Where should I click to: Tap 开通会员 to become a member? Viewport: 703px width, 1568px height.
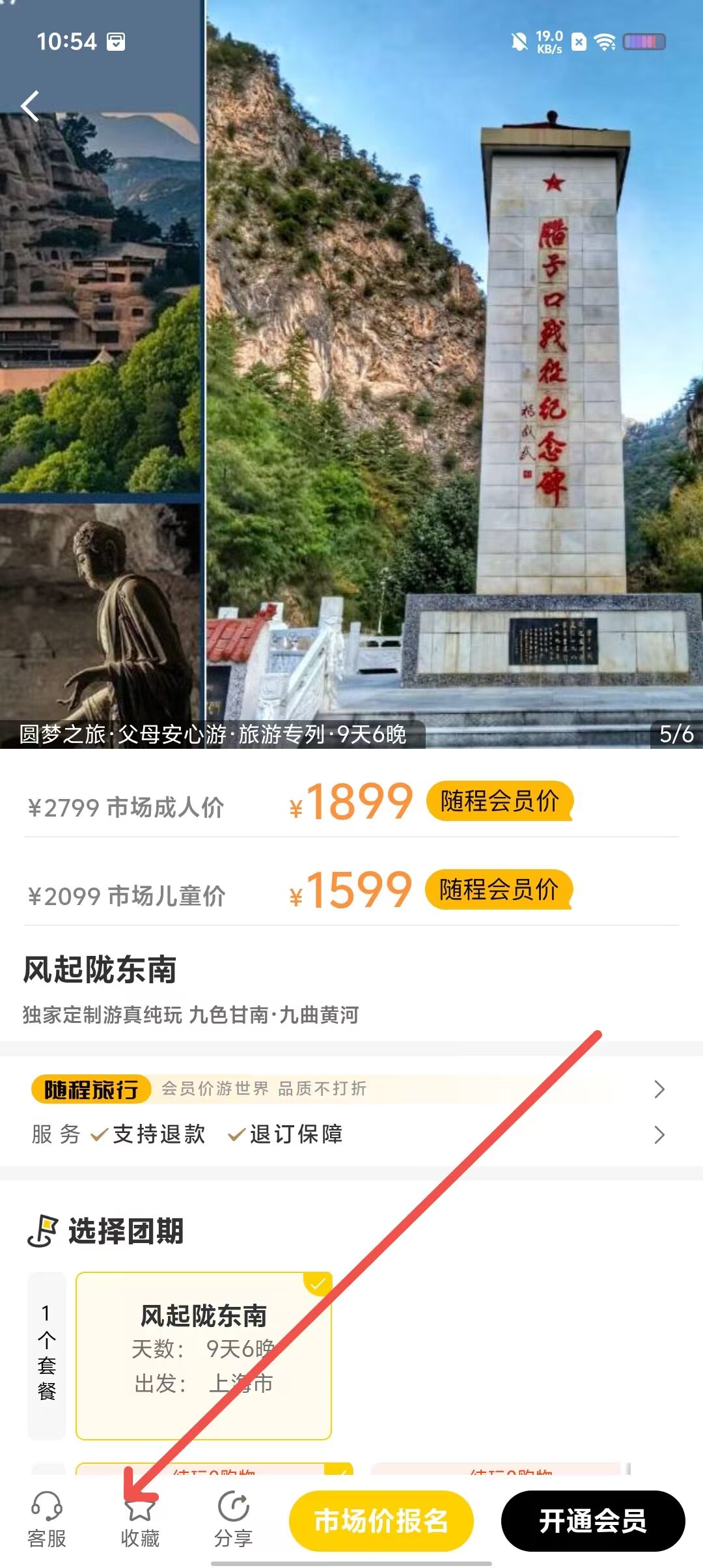(x=593, y=1521)
